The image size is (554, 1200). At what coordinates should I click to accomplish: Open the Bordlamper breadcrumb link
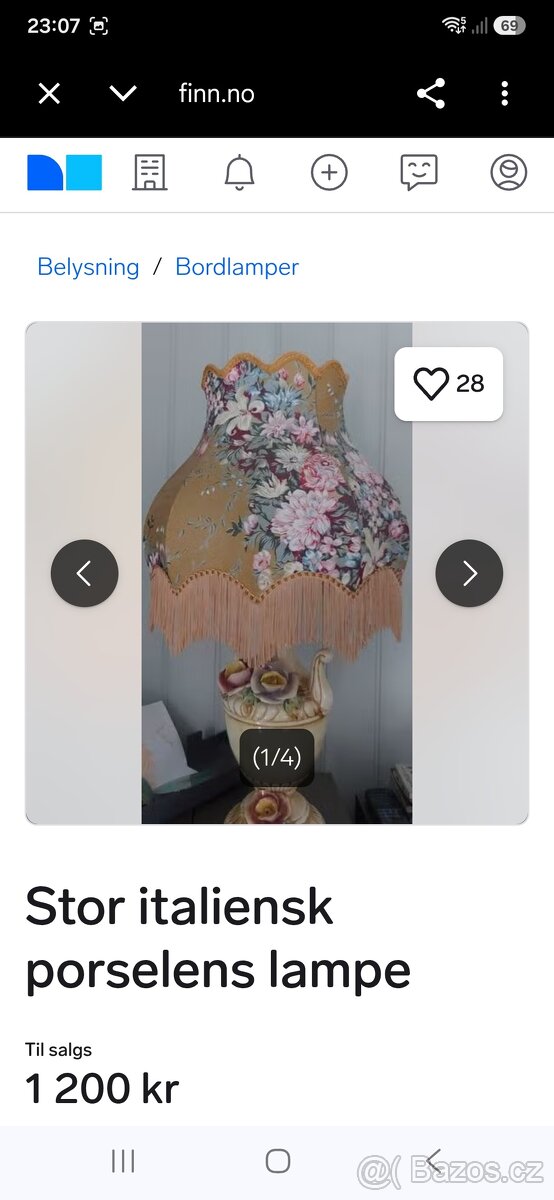237,267
